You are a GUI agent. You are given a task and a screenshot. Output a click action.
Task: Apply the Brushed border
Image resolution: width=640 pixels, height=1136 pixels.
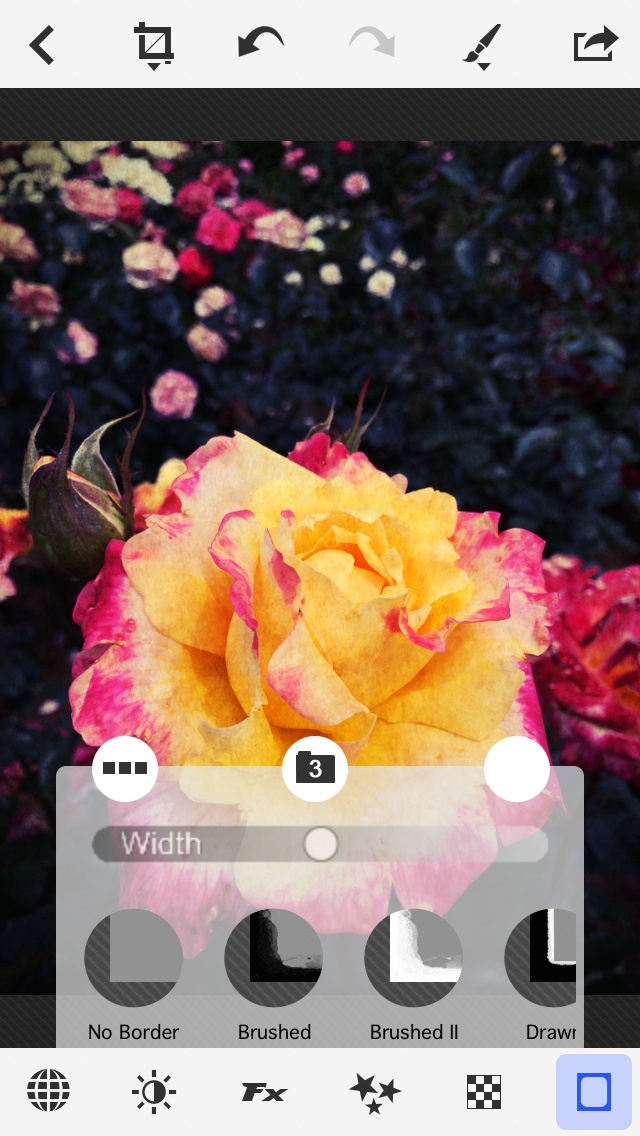click(274, 958)
